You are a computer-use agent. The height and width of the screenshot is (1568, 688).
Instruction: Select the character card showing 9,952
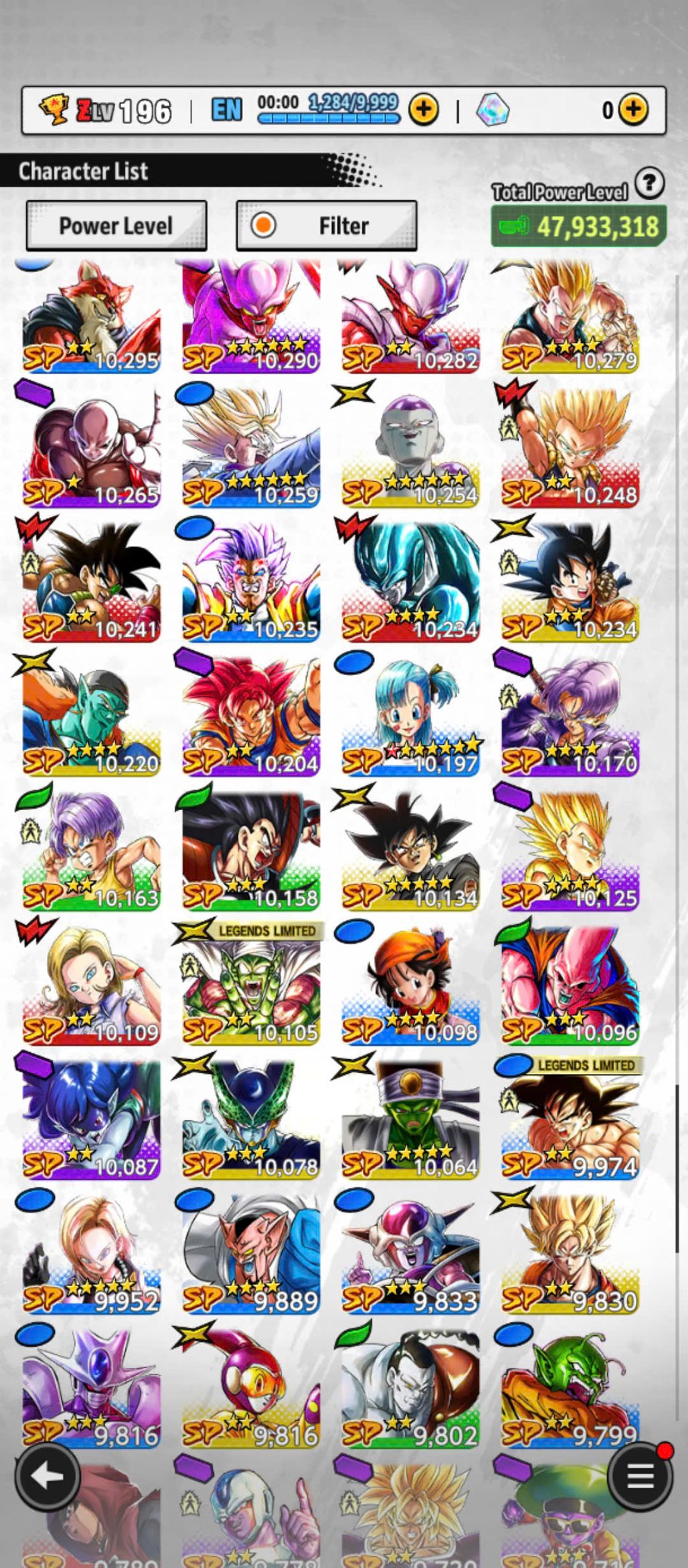click(x=91, y=1253)
